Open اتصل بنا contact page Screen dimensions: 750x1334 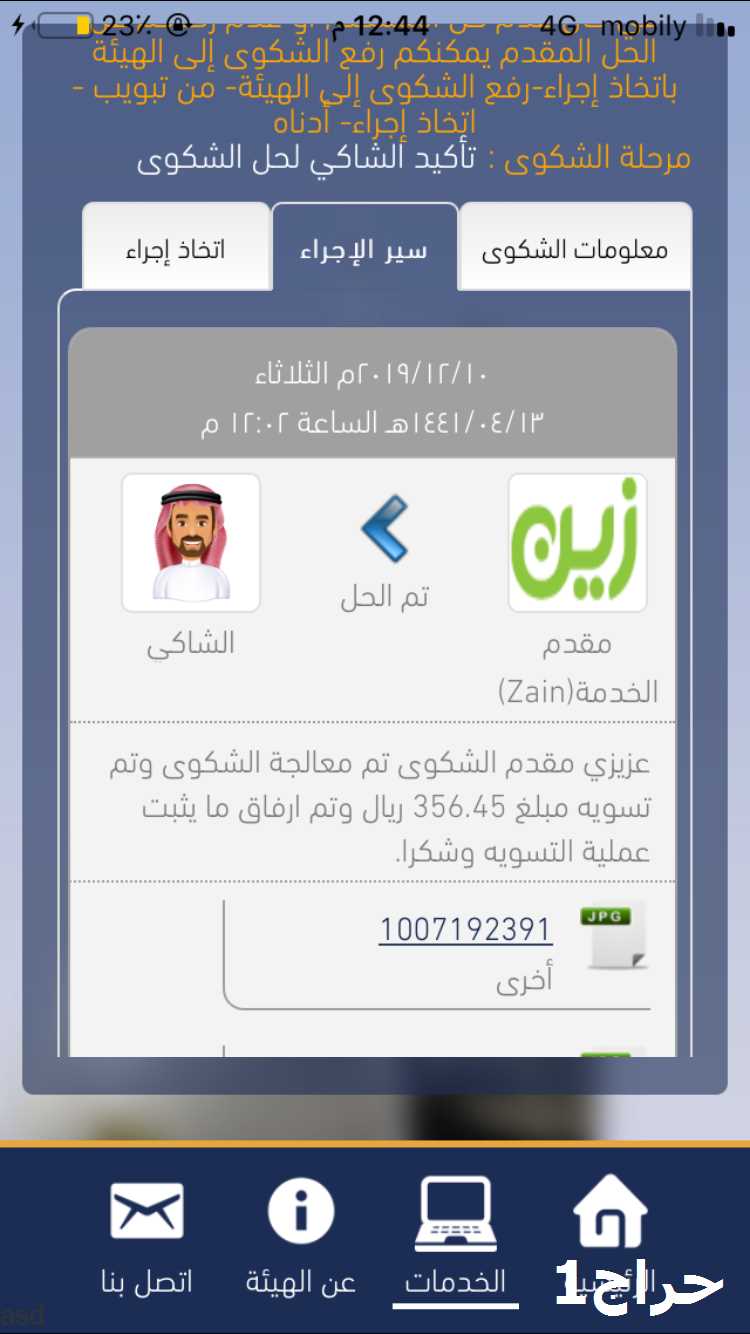(147, 1238)
